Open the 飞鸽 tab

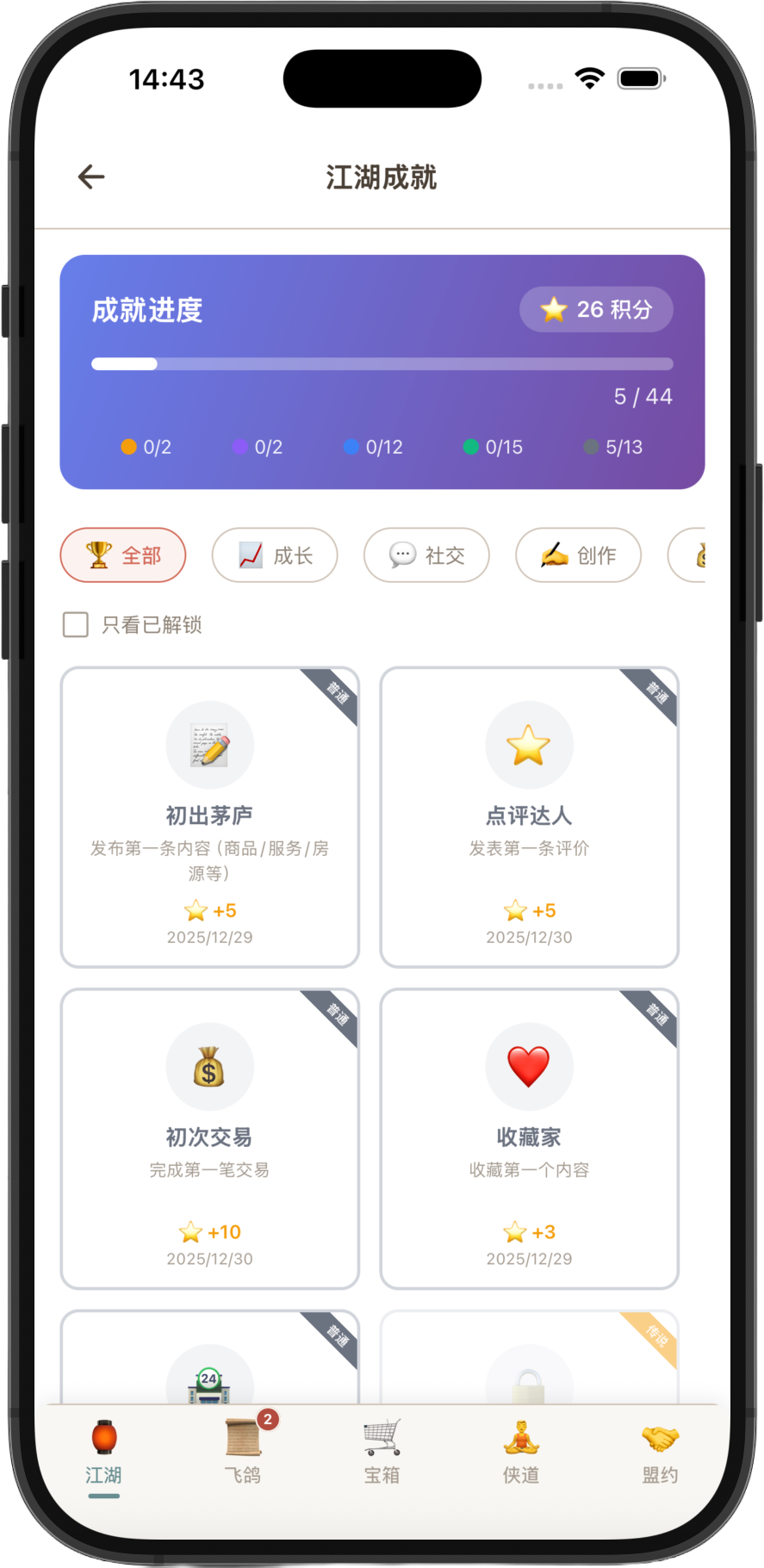243,1453
